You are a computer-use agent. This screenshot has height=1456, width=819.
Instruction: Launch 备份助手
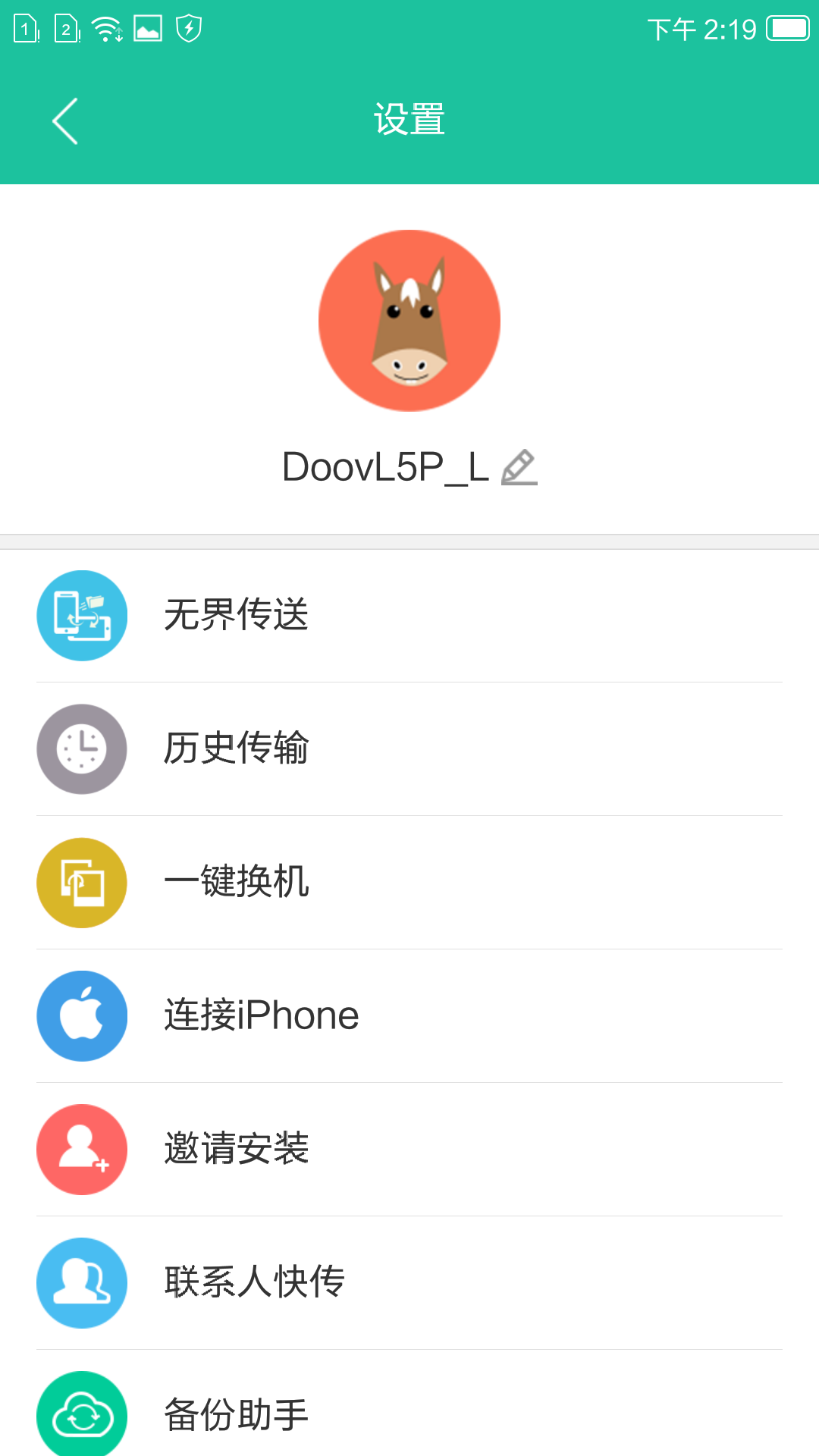(409, 1414)
